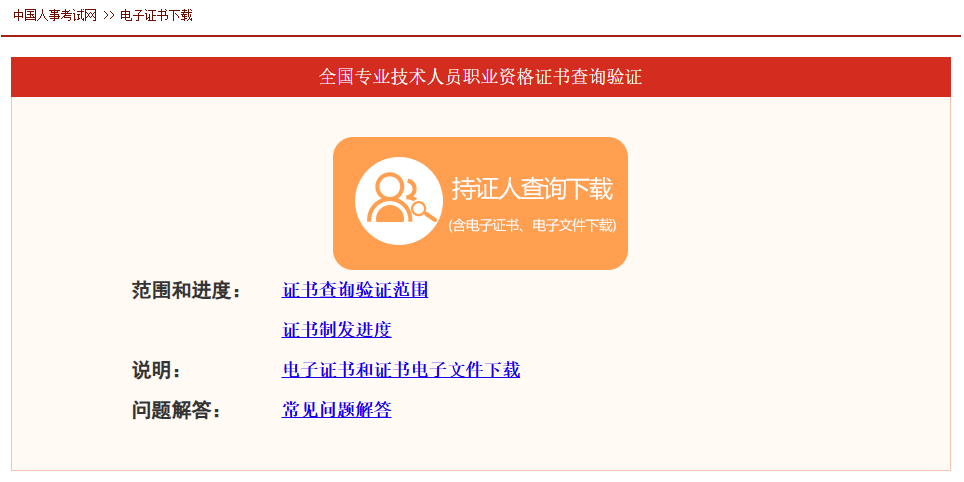Viewport: 964px width, 482px height.
Task: Open 电子证书和证书电子文件下载 link
Action: click(x=401, y=370)
